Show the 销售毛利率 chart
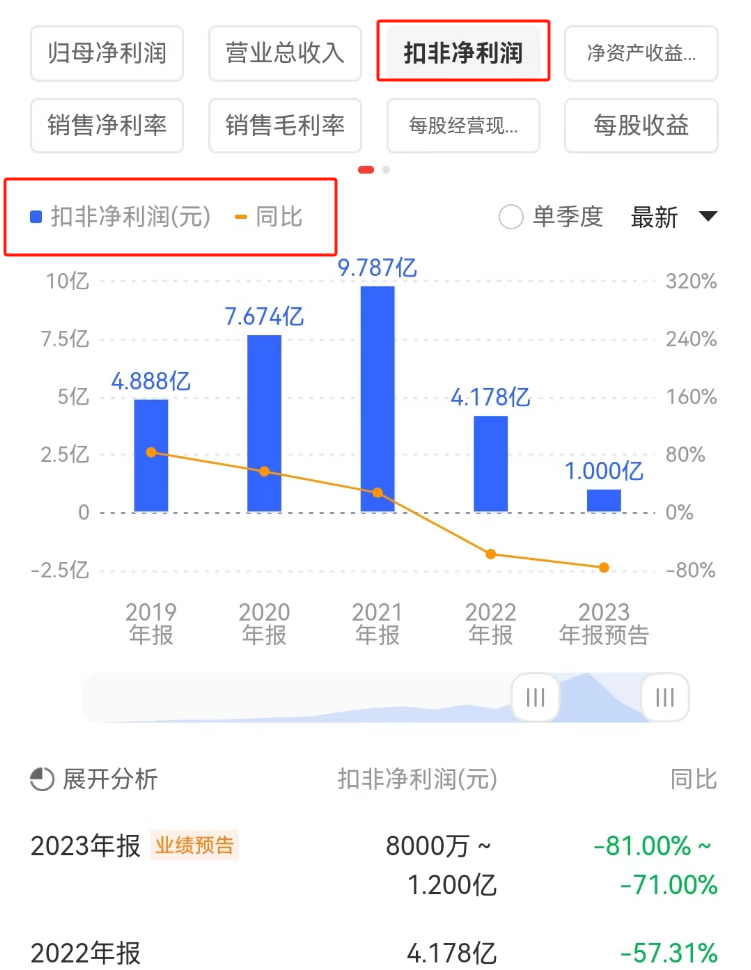 [285, 125]
